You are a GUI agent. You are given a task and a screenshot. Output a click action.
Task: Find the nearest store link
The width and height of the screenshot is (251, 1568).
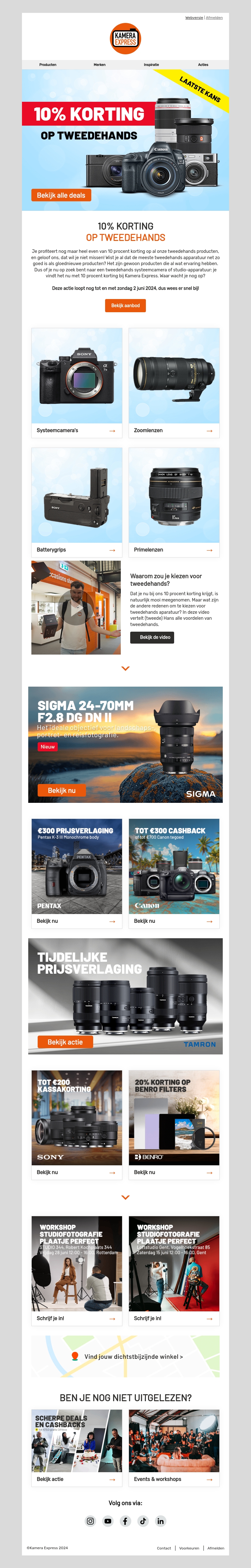[x=133, y=1357]
